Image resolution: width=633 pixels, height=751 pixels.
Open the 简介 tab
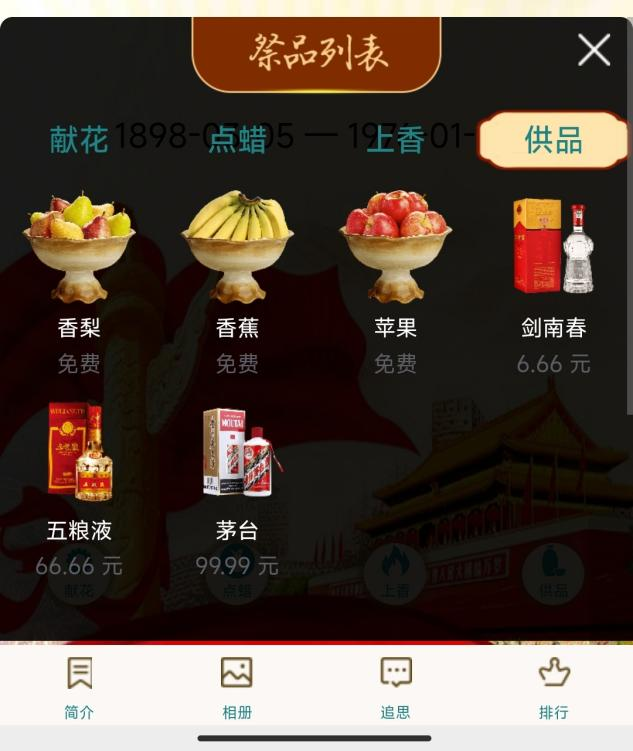click(79, 688)
